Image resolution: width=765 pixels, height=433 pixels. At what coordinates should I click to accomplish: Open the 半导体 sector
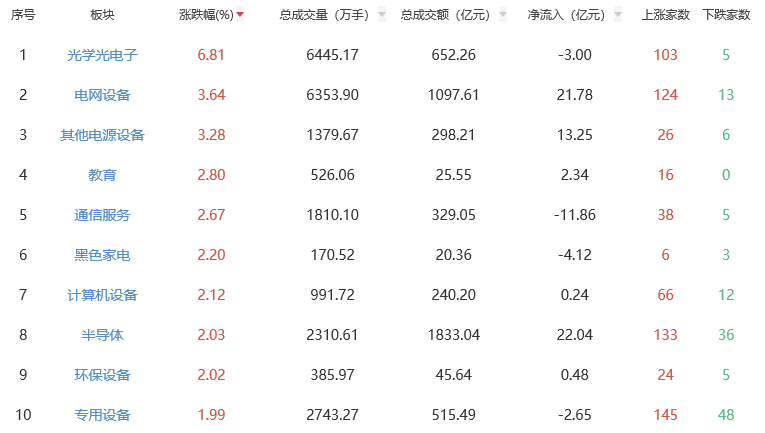[x=102, y=335]
